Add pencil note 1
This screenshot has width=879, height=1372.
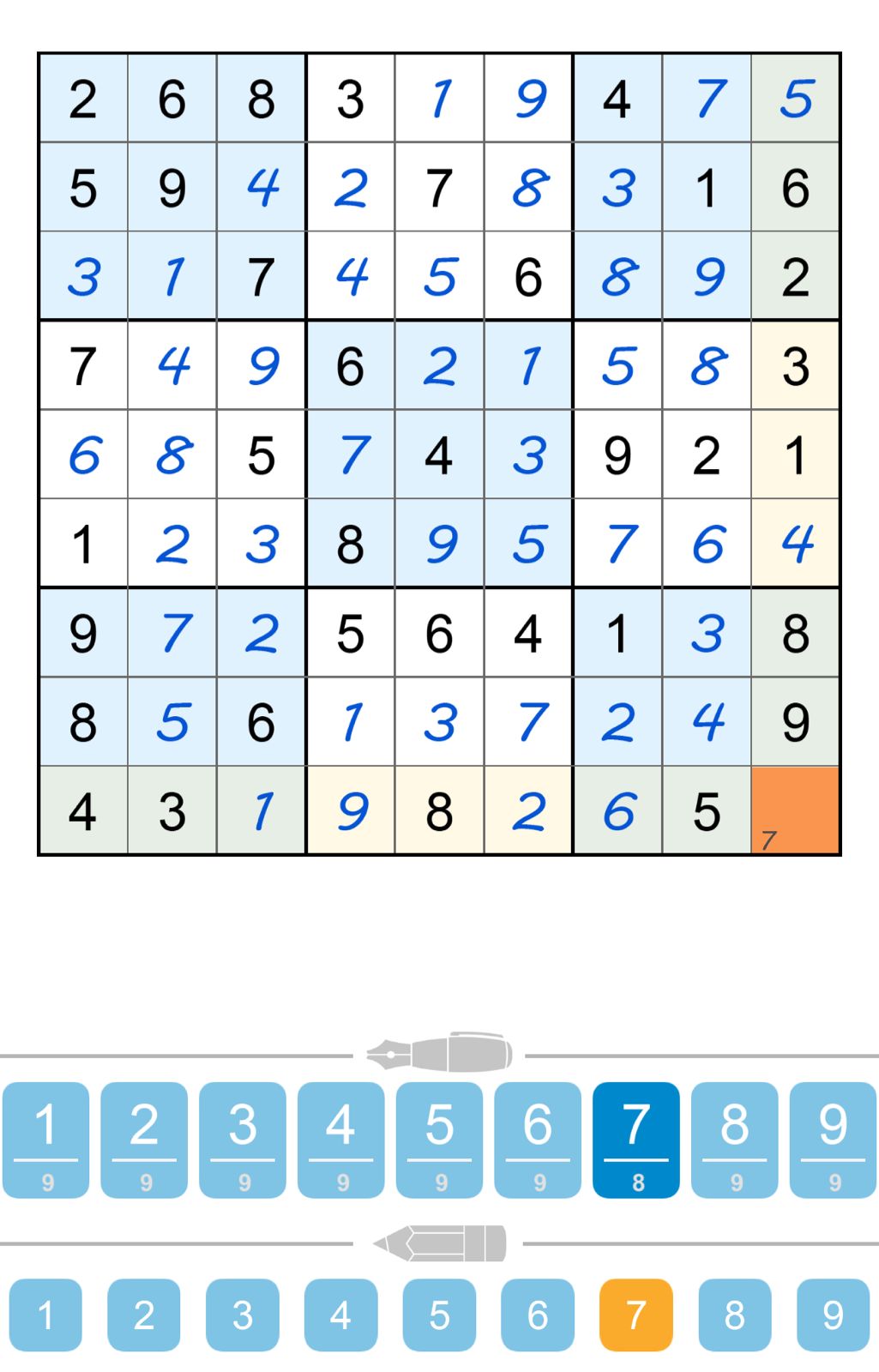46,1315
